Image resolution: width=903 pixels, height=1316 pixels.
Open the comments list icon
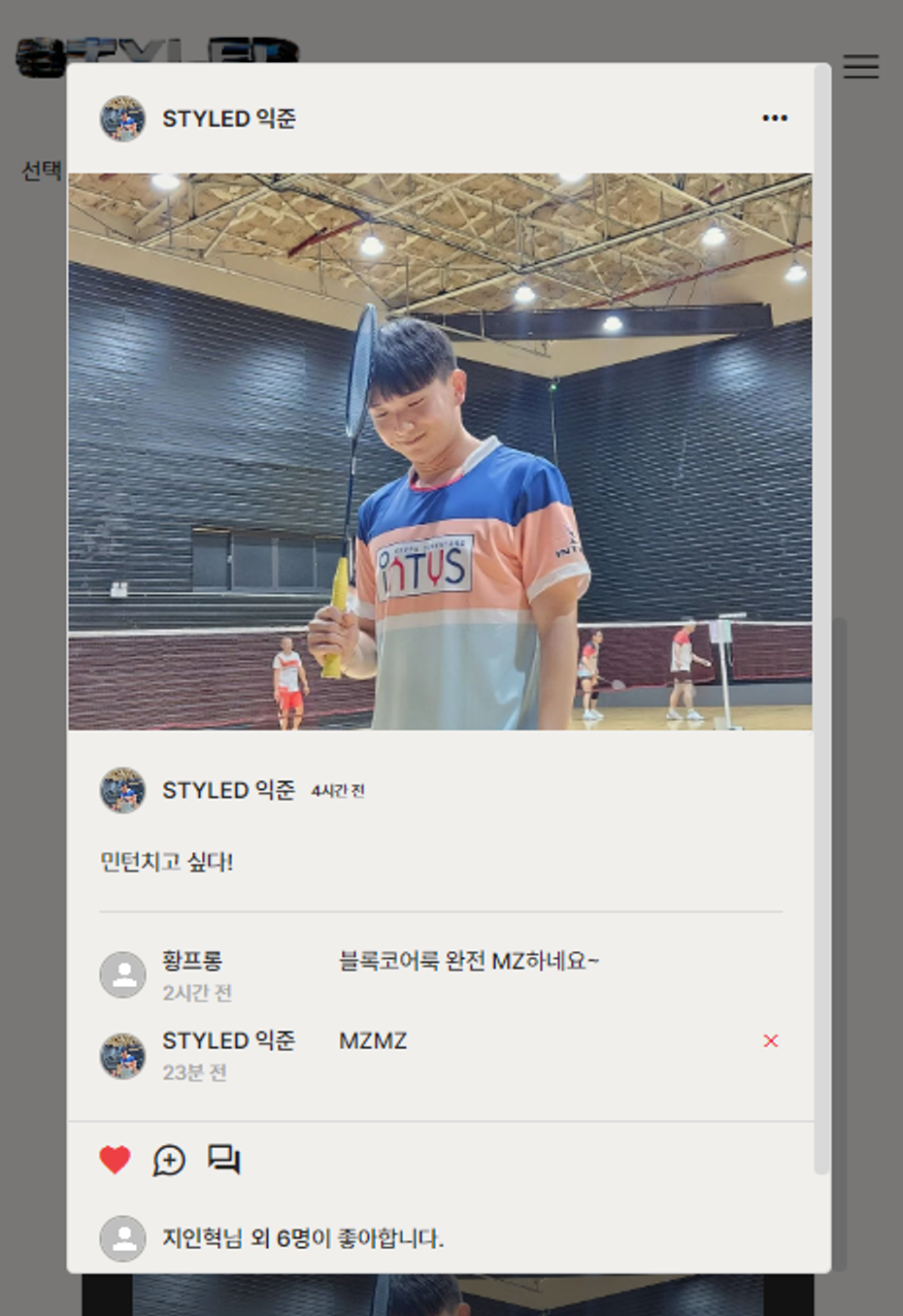[223, 1159]
